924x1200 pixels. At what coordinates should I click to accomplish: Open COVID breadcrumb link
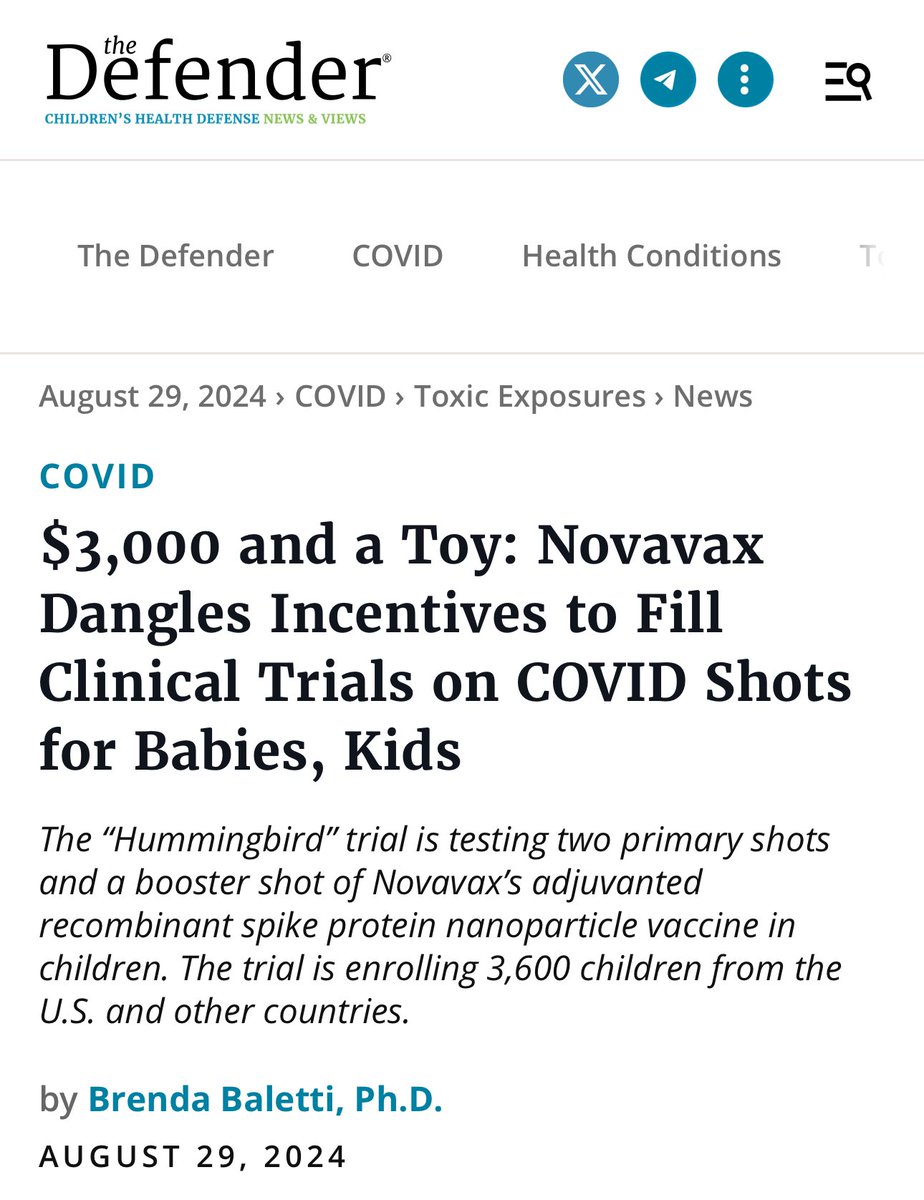click(340, 396)
